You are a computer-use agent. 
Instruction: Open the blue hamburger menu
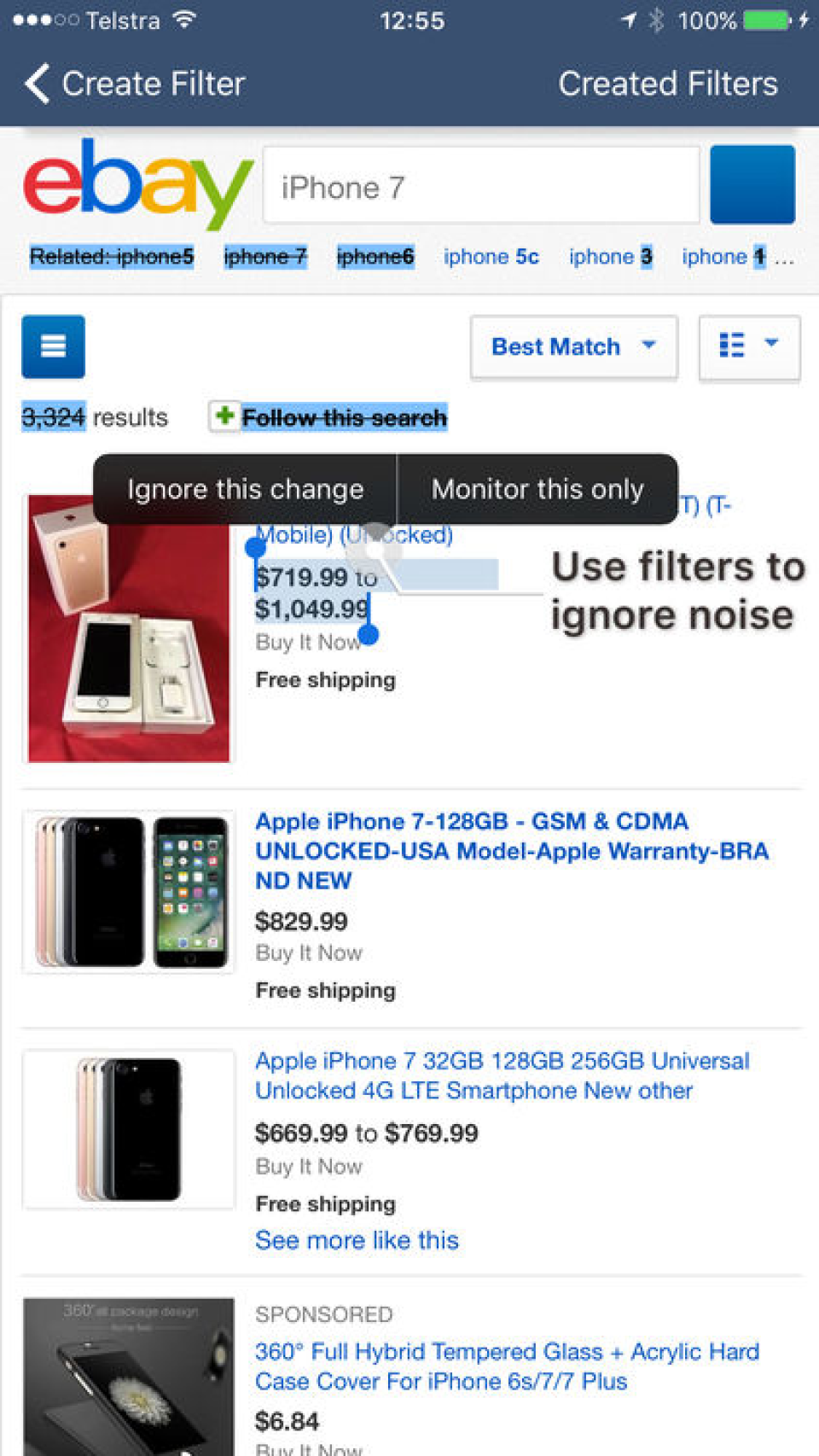[53, 347]
